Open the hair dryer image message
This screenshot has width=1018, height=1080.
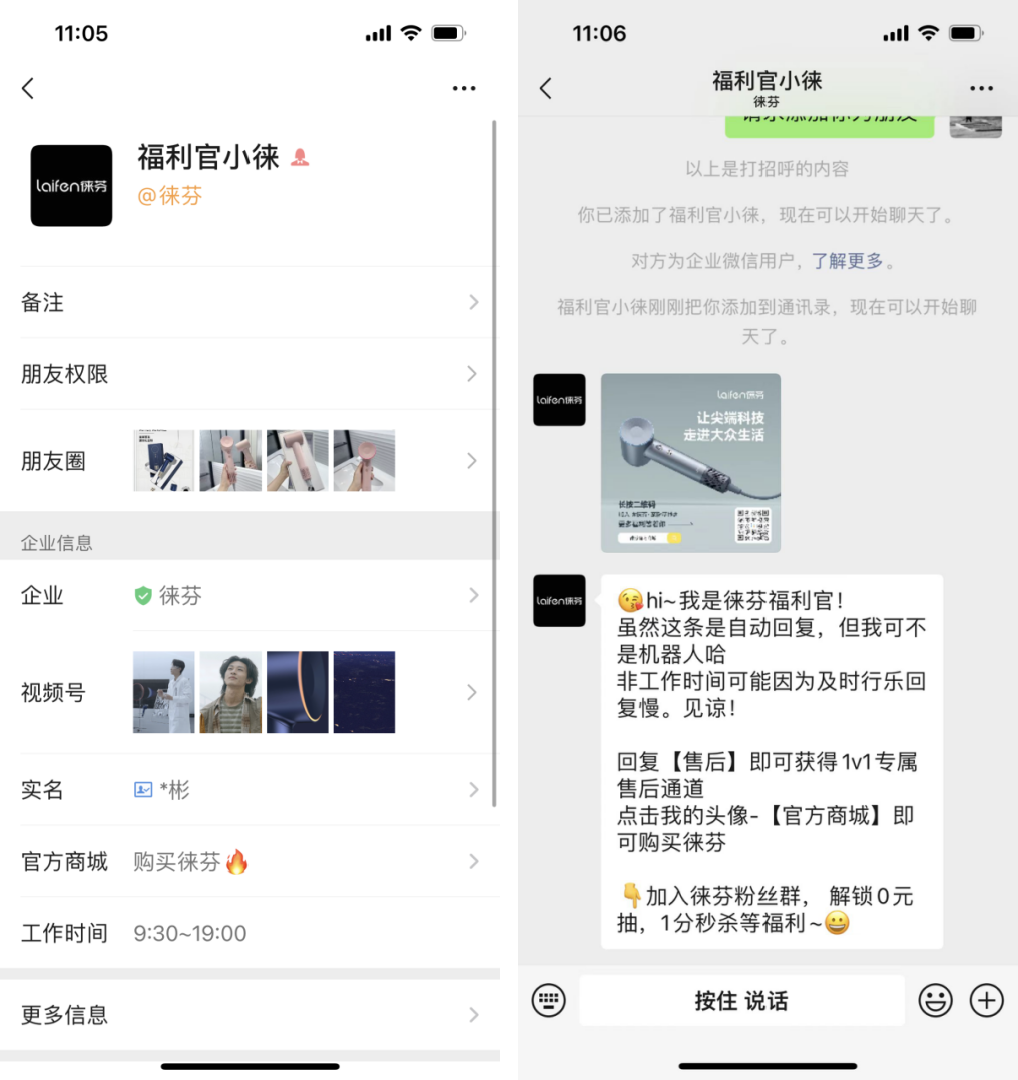[x=690, y=463]
